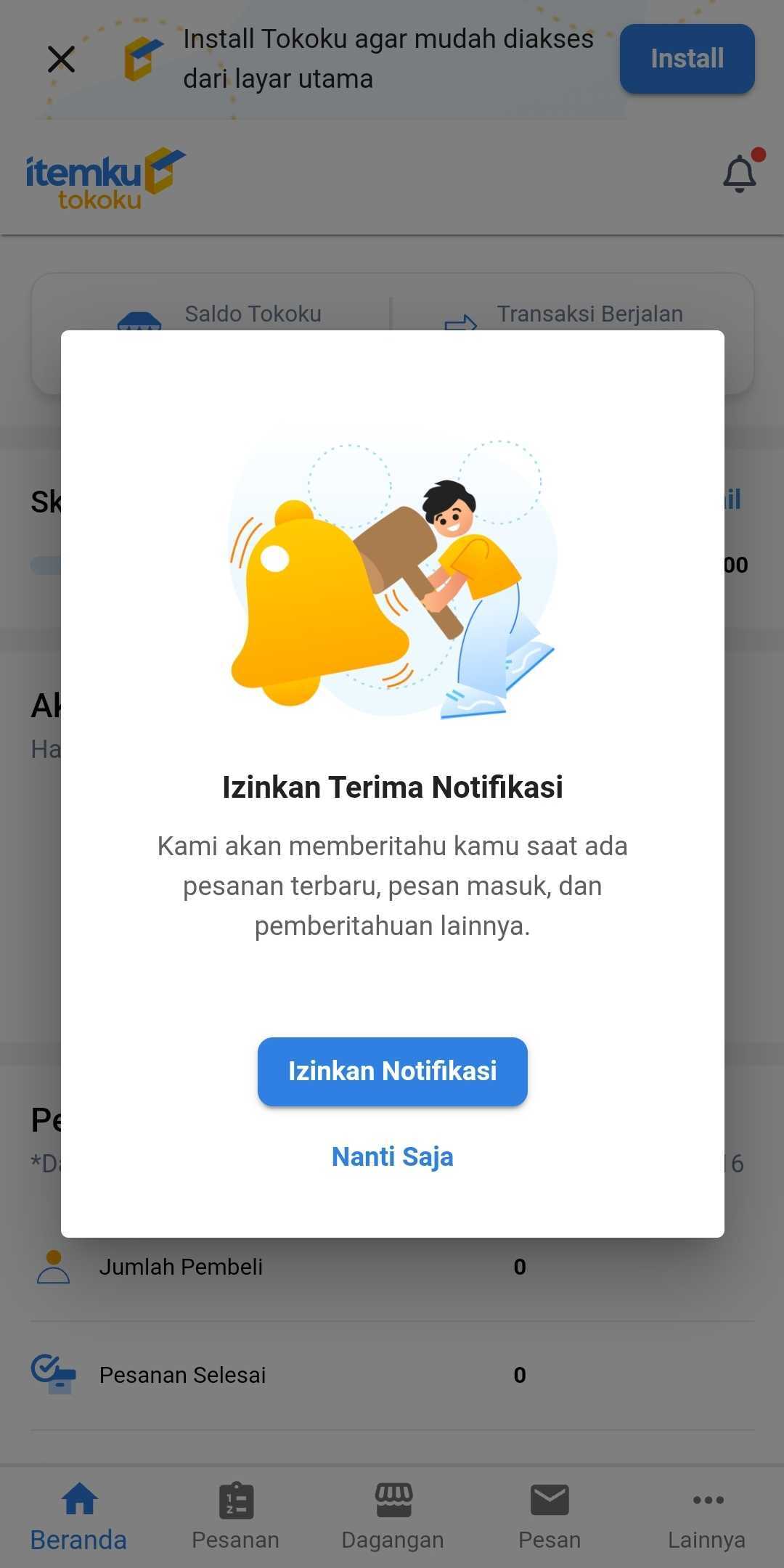
Task: Choose Nanti Saja to skip notifications
Action: (x=392, y=1156)
